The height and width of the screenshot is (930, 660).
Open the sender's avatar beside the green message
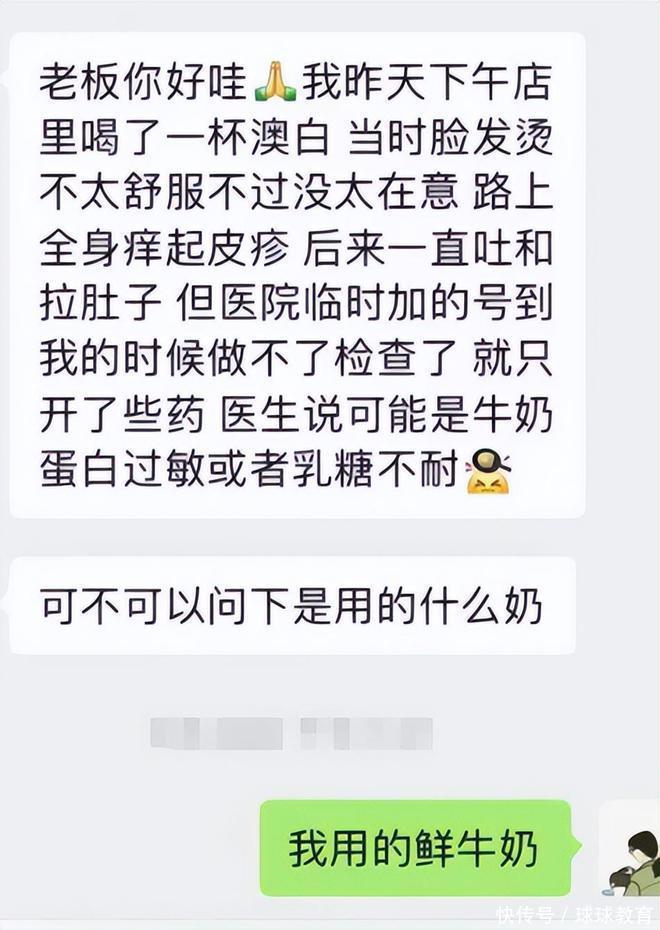pos(629,848)
